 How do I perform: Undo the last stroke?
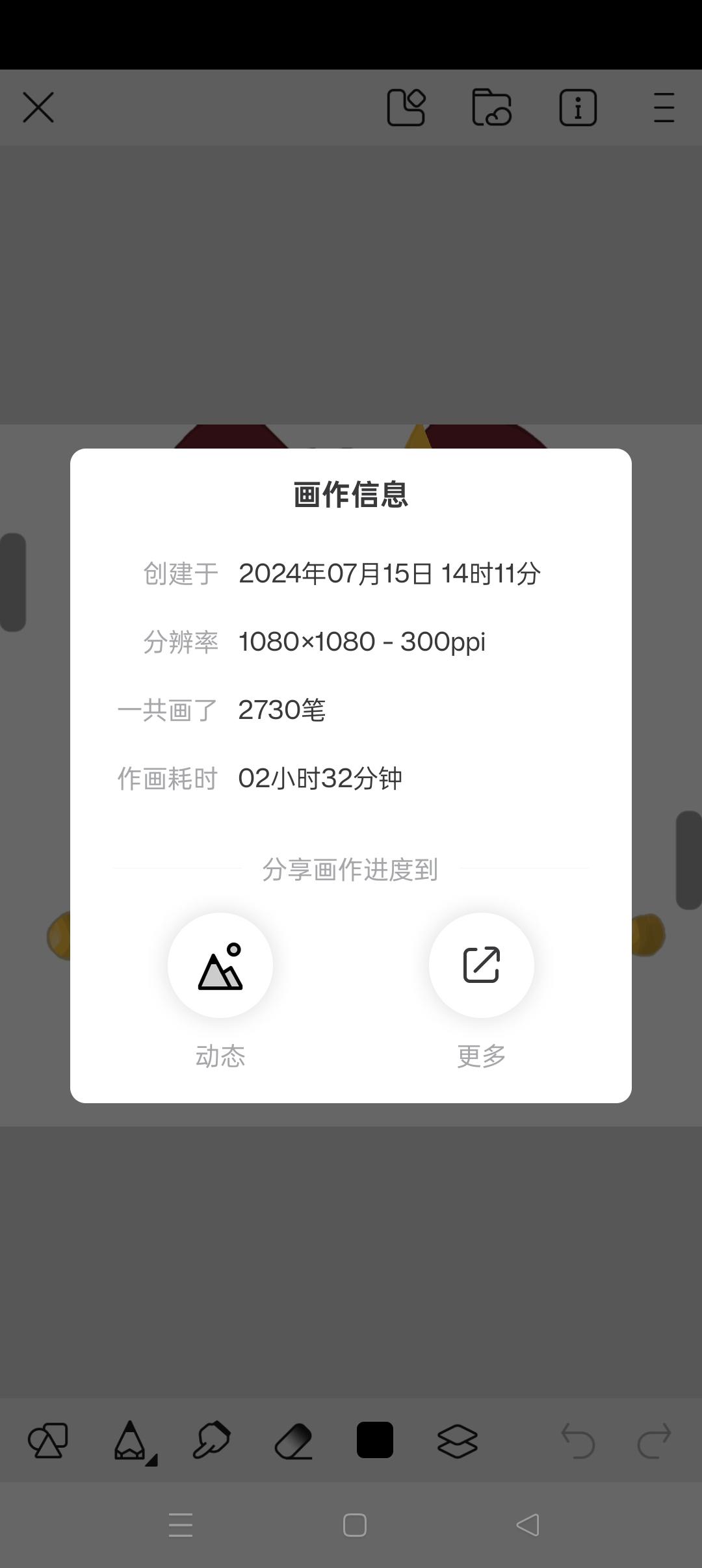click(578, 1440)
